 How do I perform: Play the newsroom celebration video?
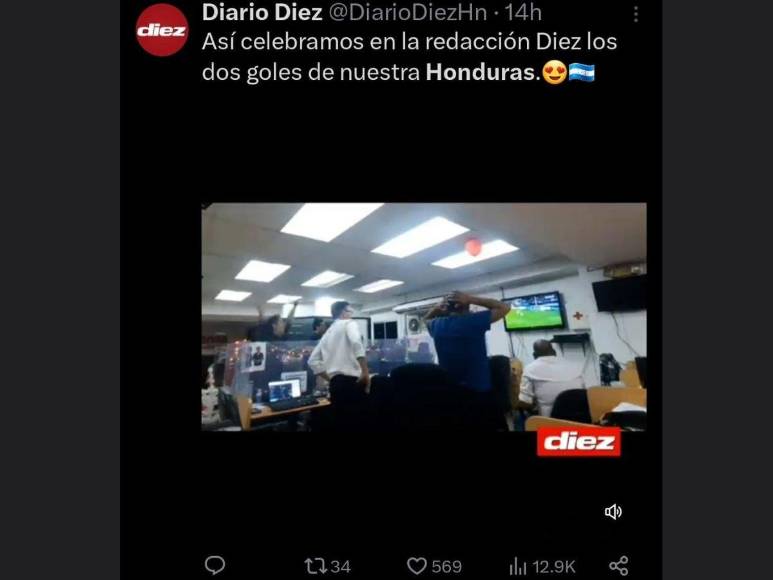[423, 316]
